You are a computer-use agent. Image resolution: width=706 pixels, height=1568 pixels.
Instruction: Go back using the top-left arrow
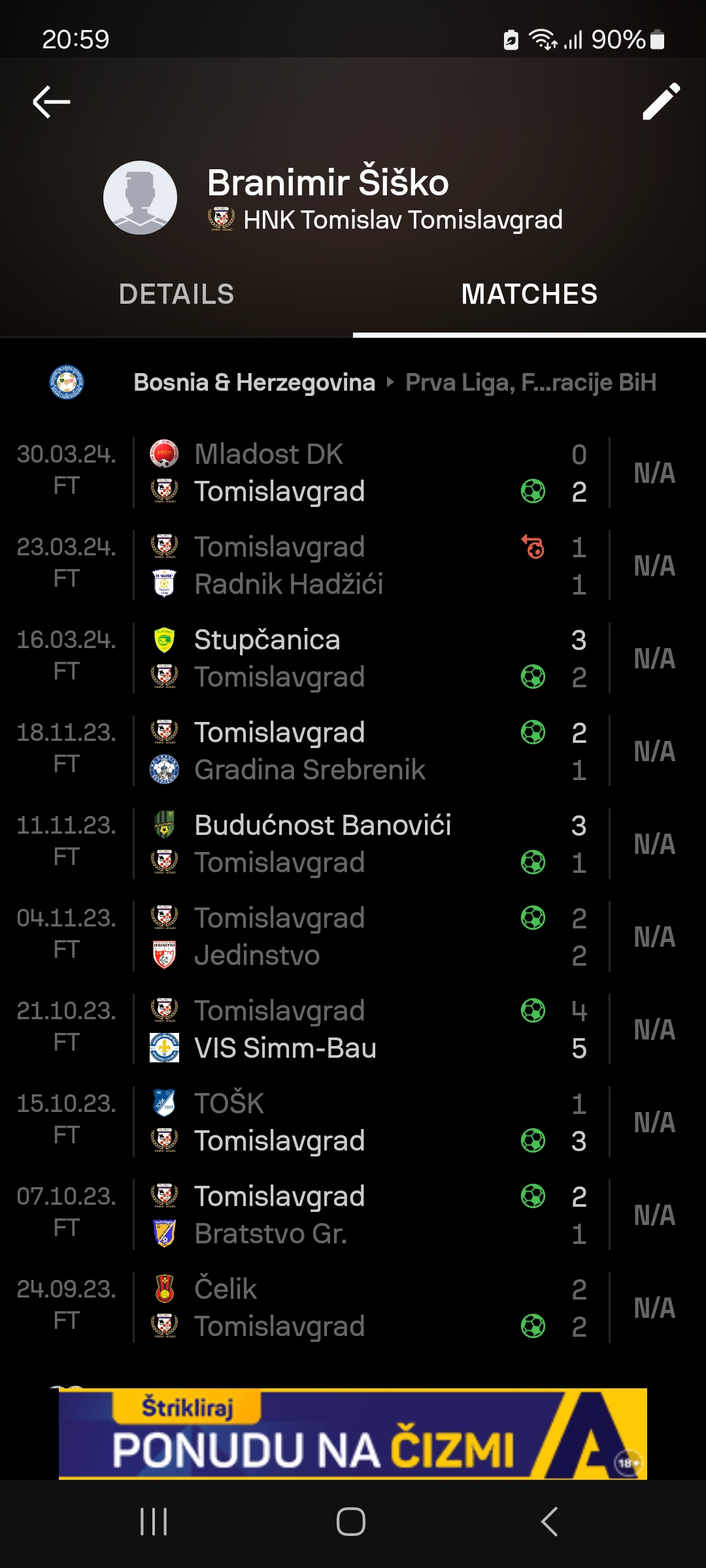click(x=51, y=102)
